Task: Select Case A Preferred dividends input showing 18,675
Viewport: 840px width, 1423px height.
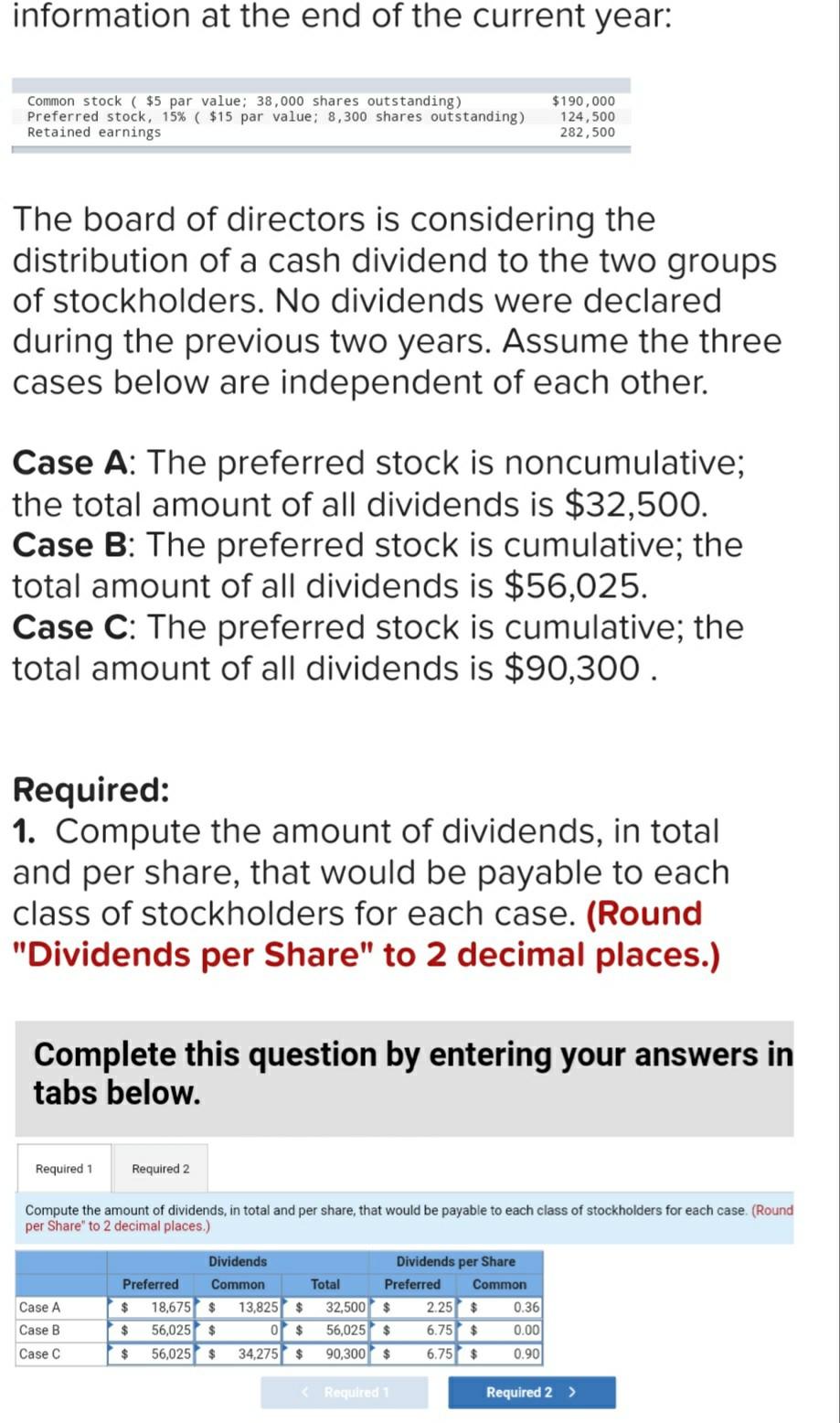Action: point(151,1308)
